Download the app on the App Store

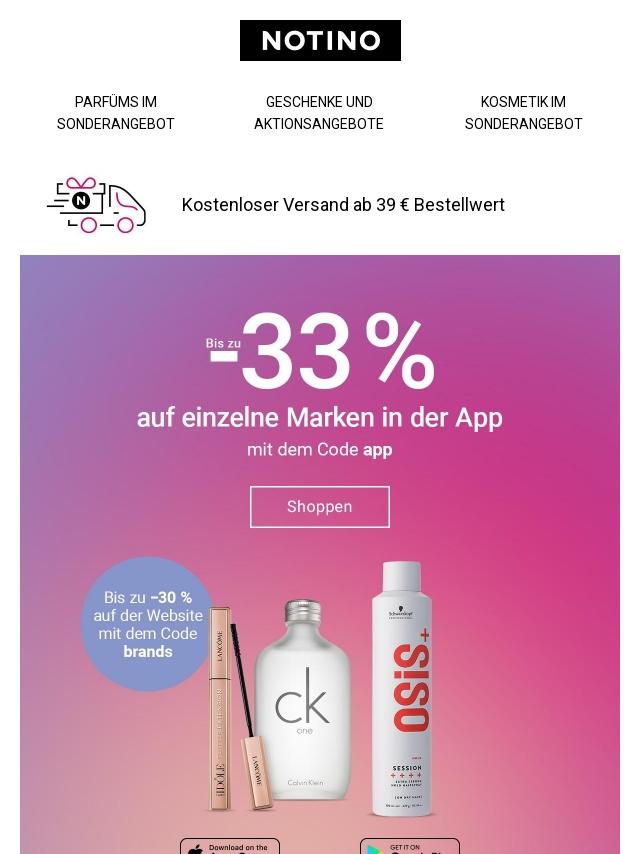click(230, 847)
